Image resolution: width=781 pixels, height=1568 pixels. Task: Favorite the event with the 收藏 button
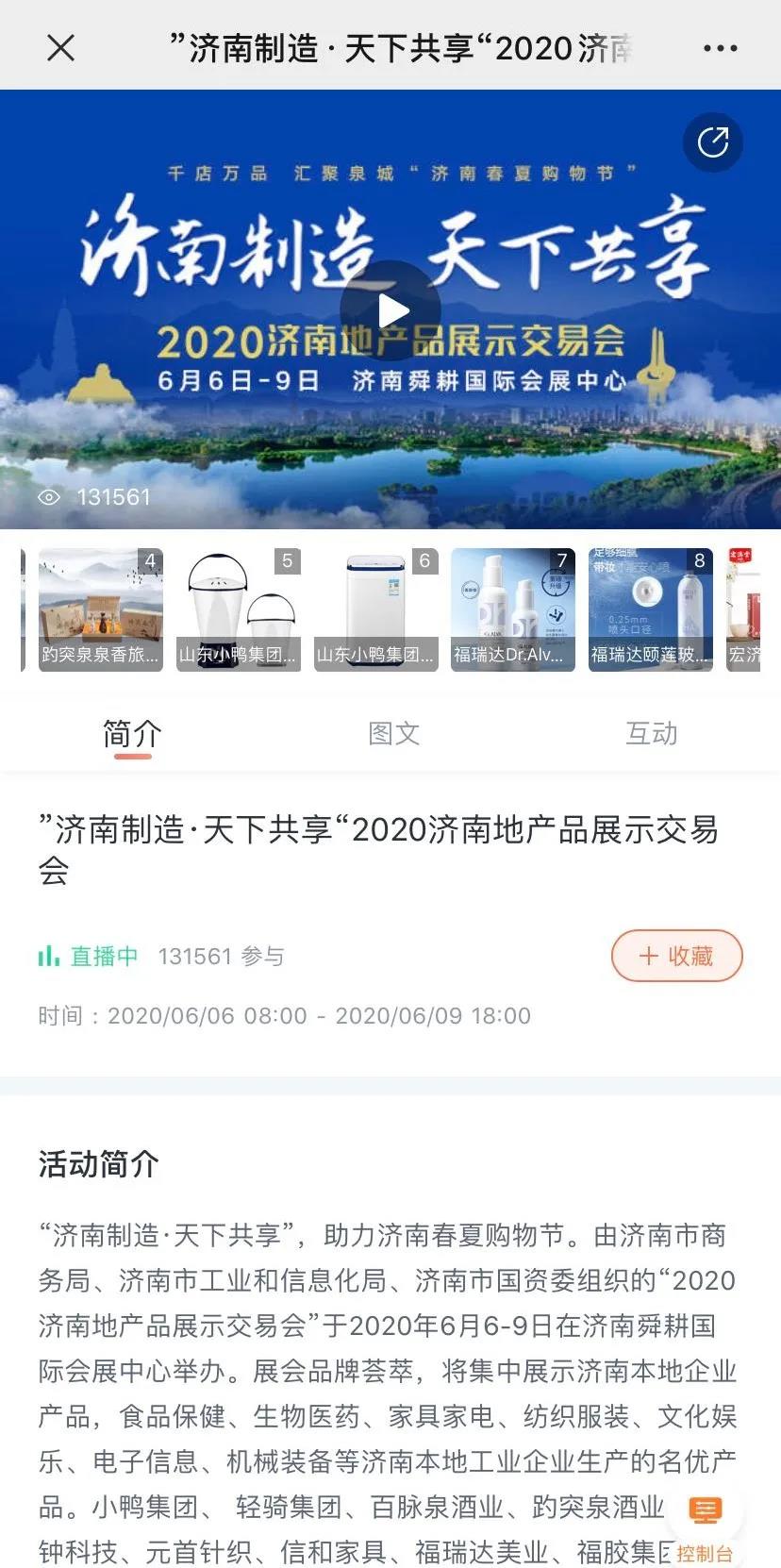coord(676,956)
